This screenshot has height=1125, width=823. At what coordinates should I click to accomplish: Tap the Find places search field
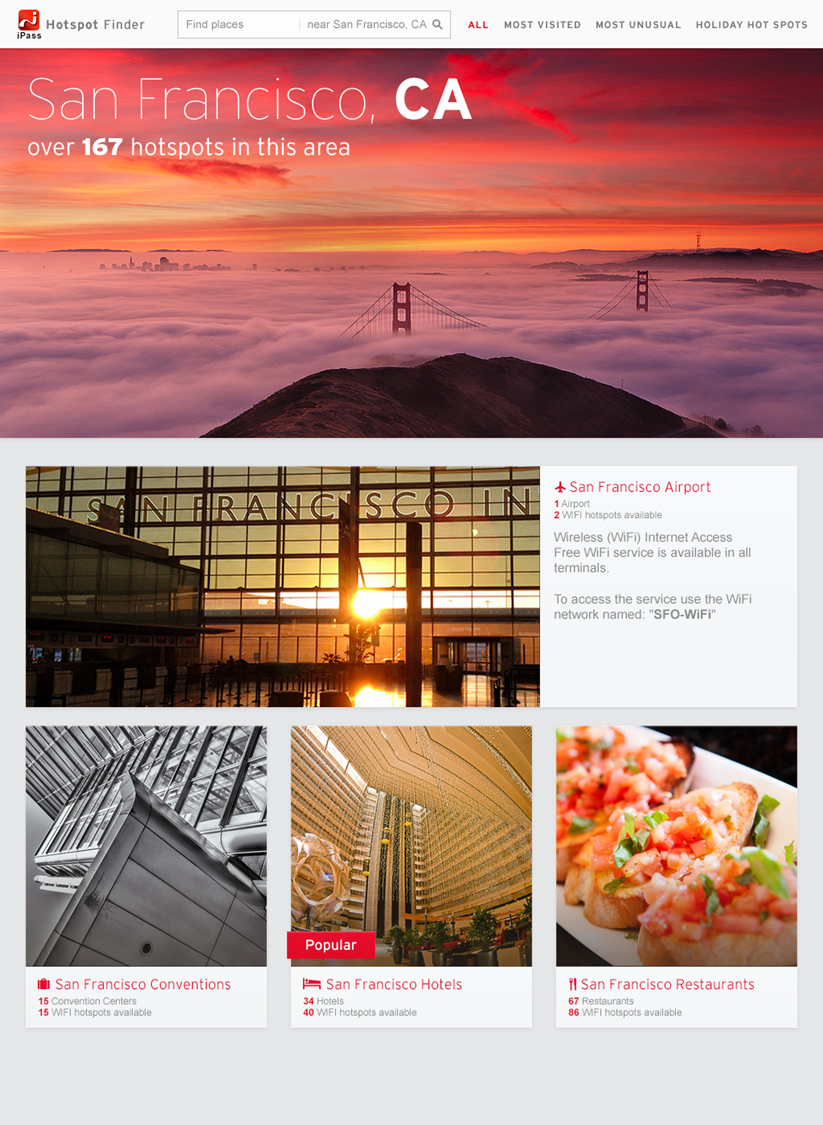point(238,24)
